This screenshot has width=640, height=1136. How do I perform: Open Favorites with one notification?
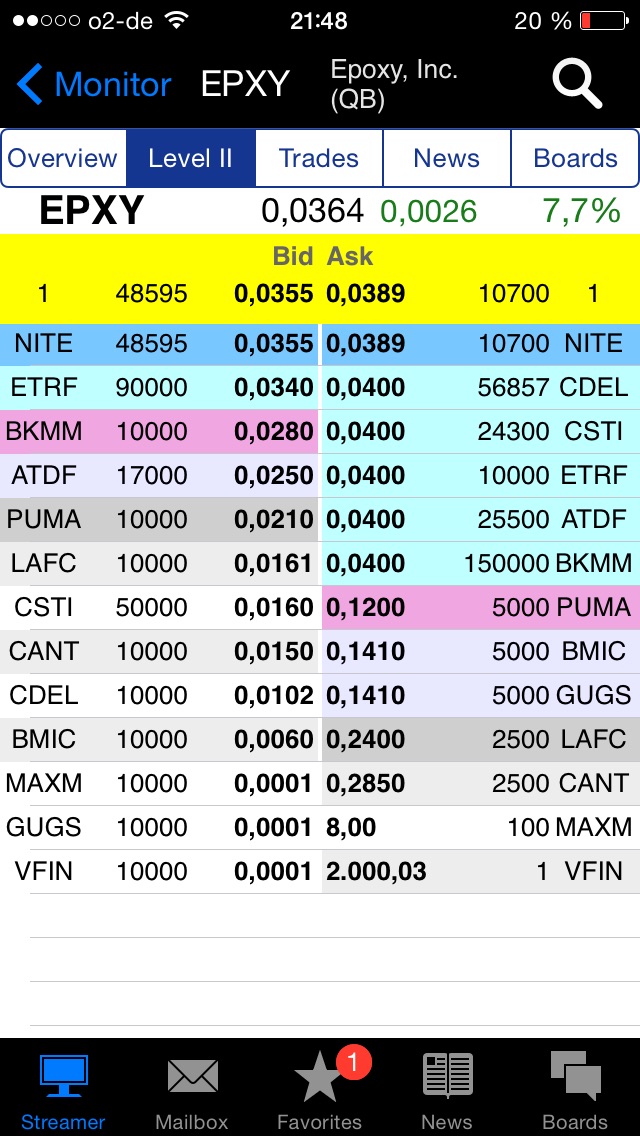click(x=320, y=1090)
